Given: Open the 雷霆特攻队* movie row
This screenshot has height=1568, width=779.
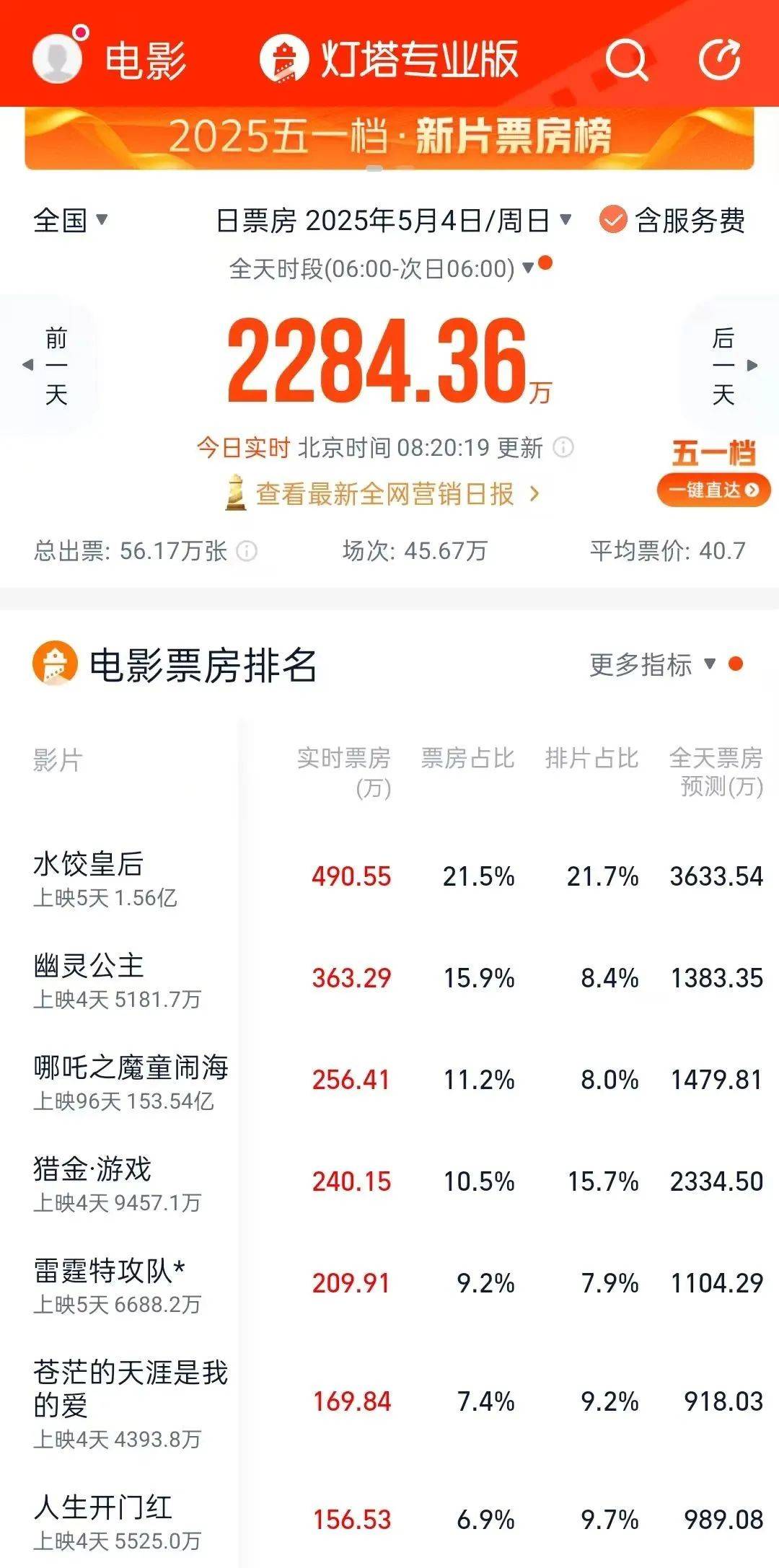Looking at the screenshot, I should pos(389,1284).
